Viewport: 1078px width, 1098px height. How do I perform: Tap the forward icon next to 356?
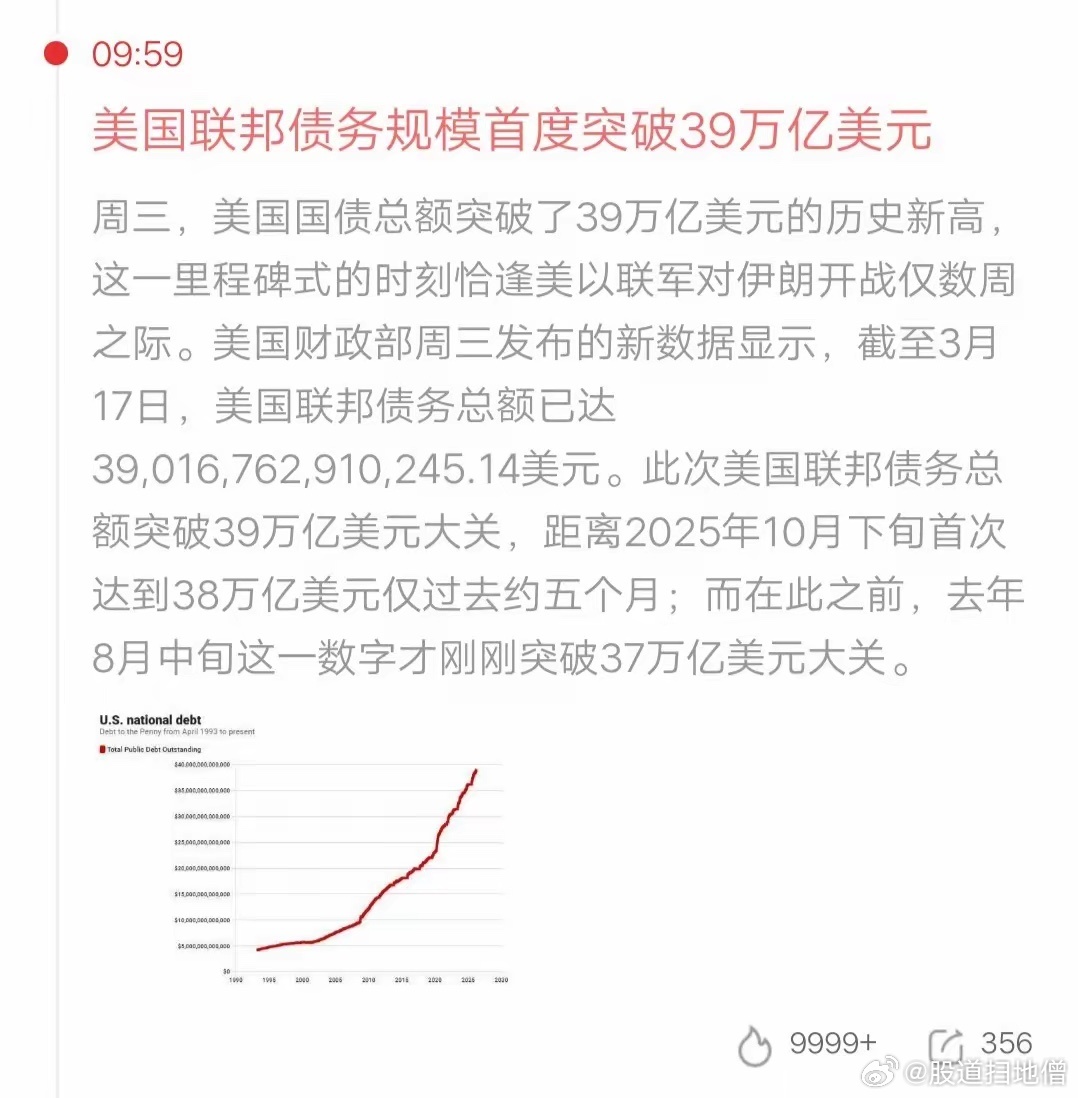948,1041
